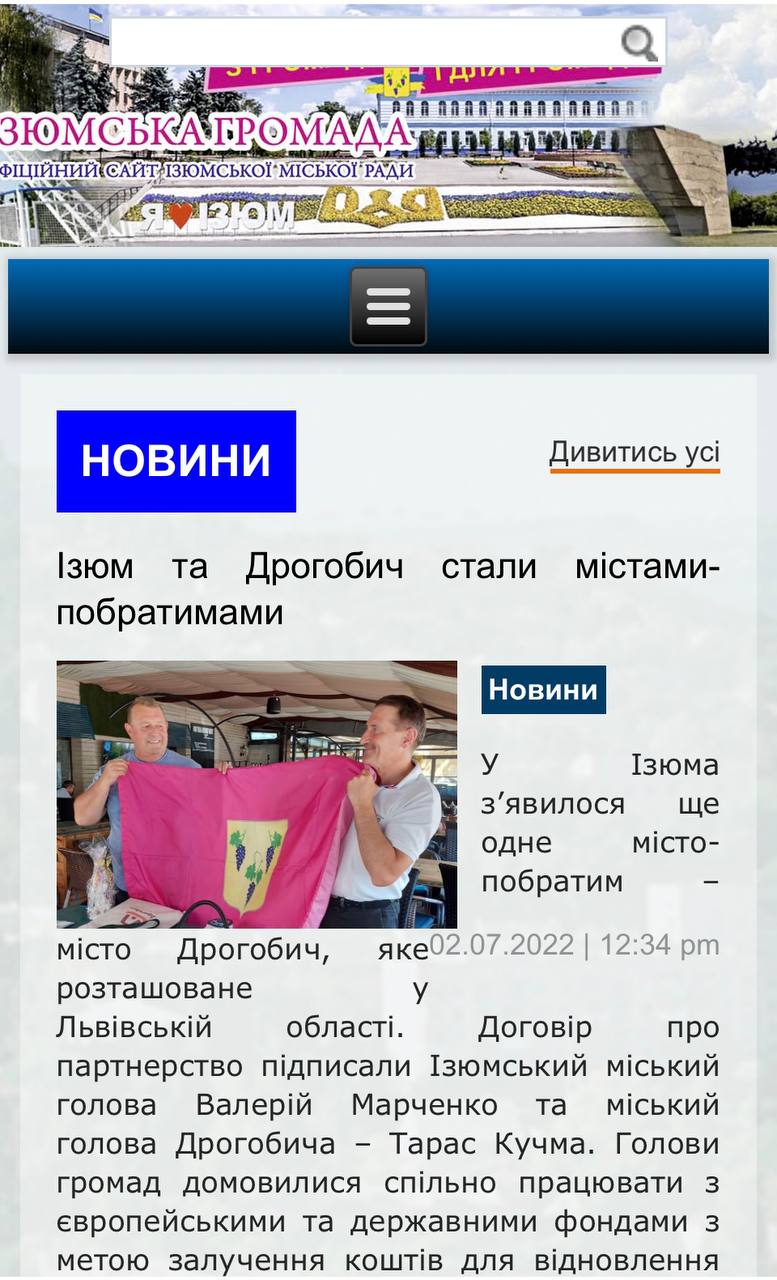Viewport: 777px width, 1280px height.
Task: Open the Дивитись усі link
Action: point(635,453)
